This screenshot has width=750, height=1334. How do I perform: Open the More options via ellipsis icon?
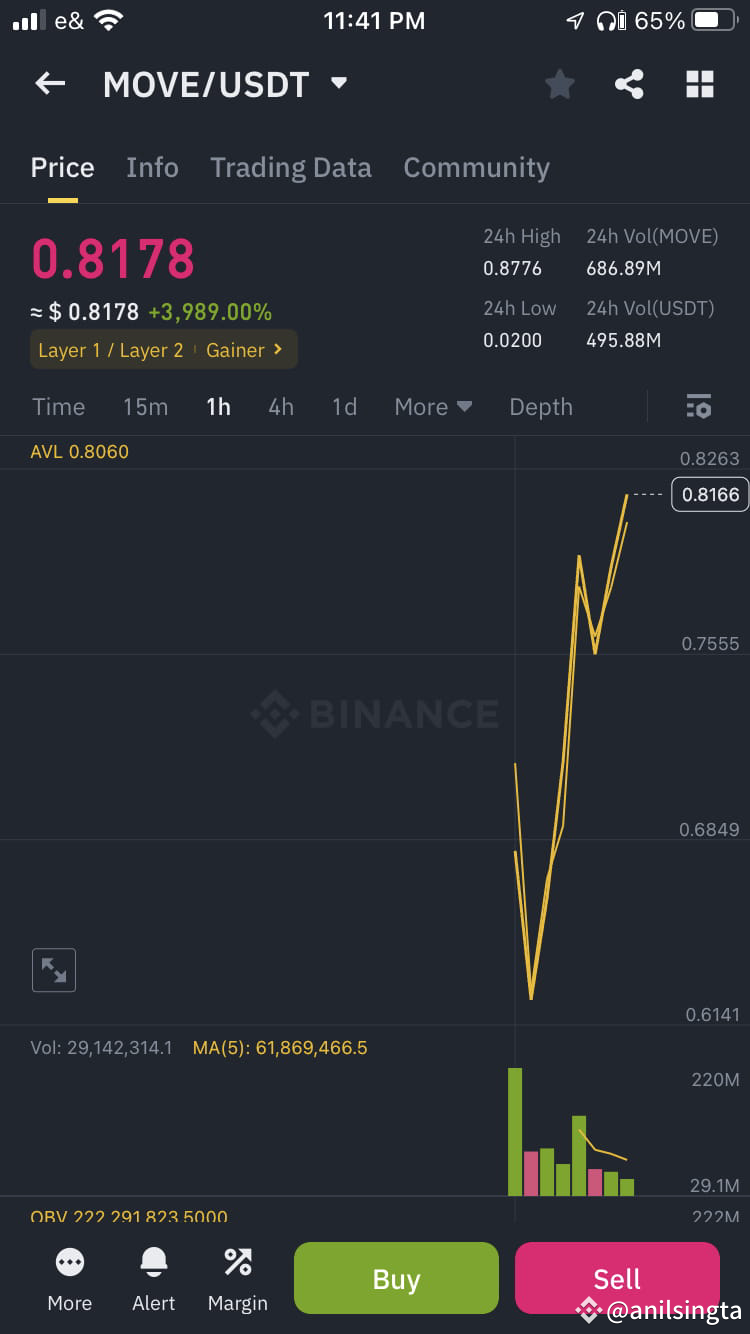point(69,1278)
